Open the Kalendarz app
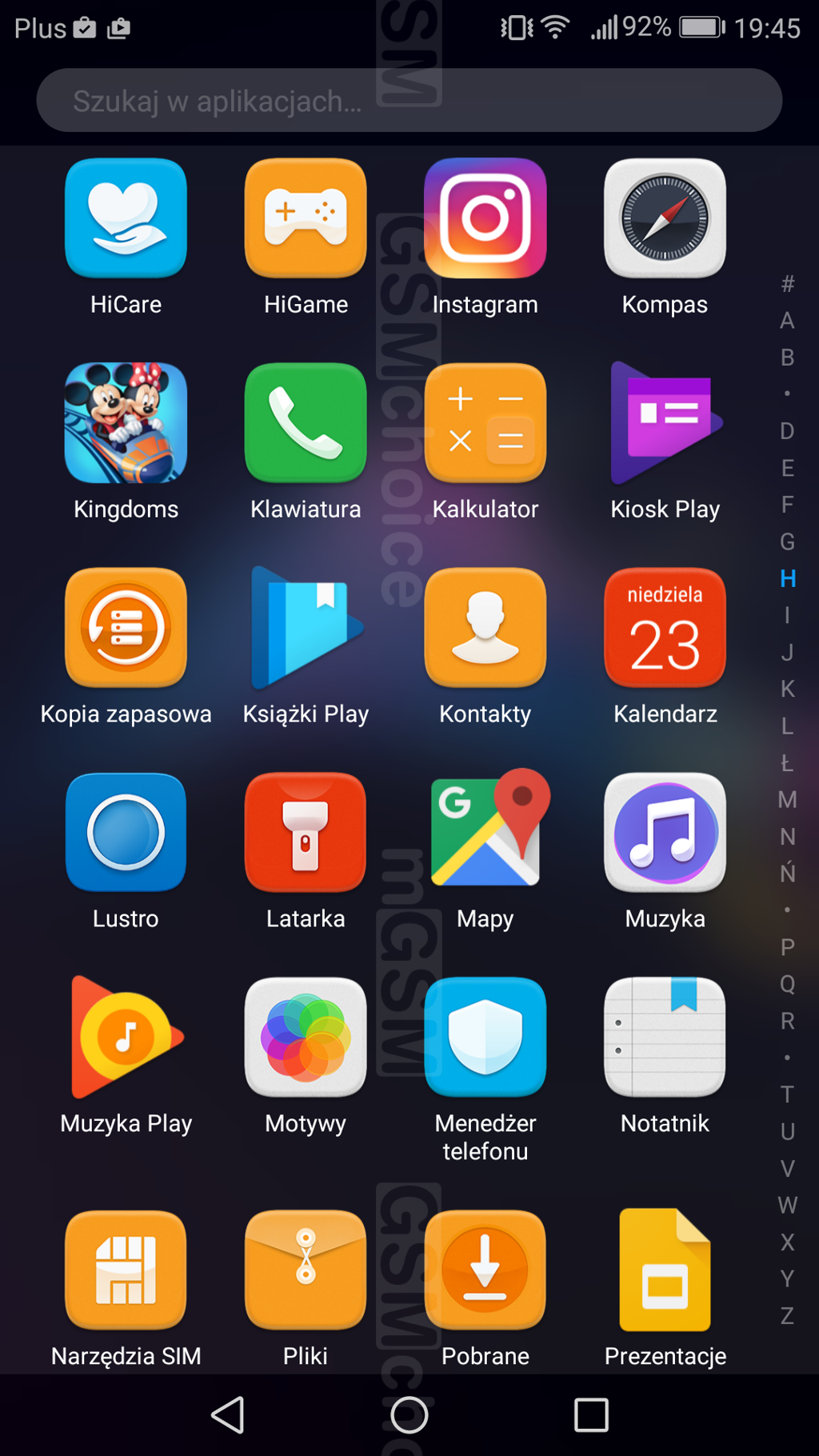Viewport: 819px width, 1456px height. (665, 628)
